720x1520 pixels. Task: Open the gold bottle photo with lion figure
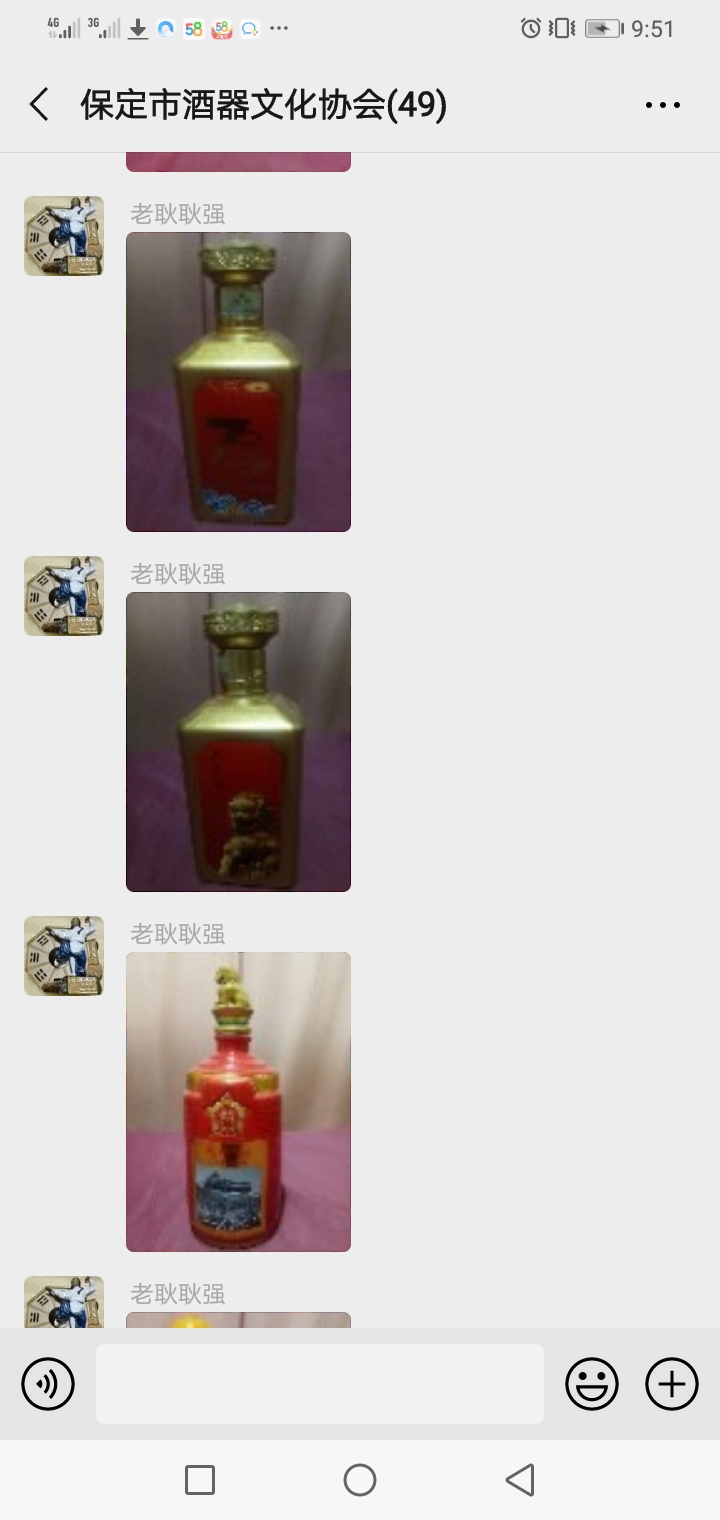point(238,742)
